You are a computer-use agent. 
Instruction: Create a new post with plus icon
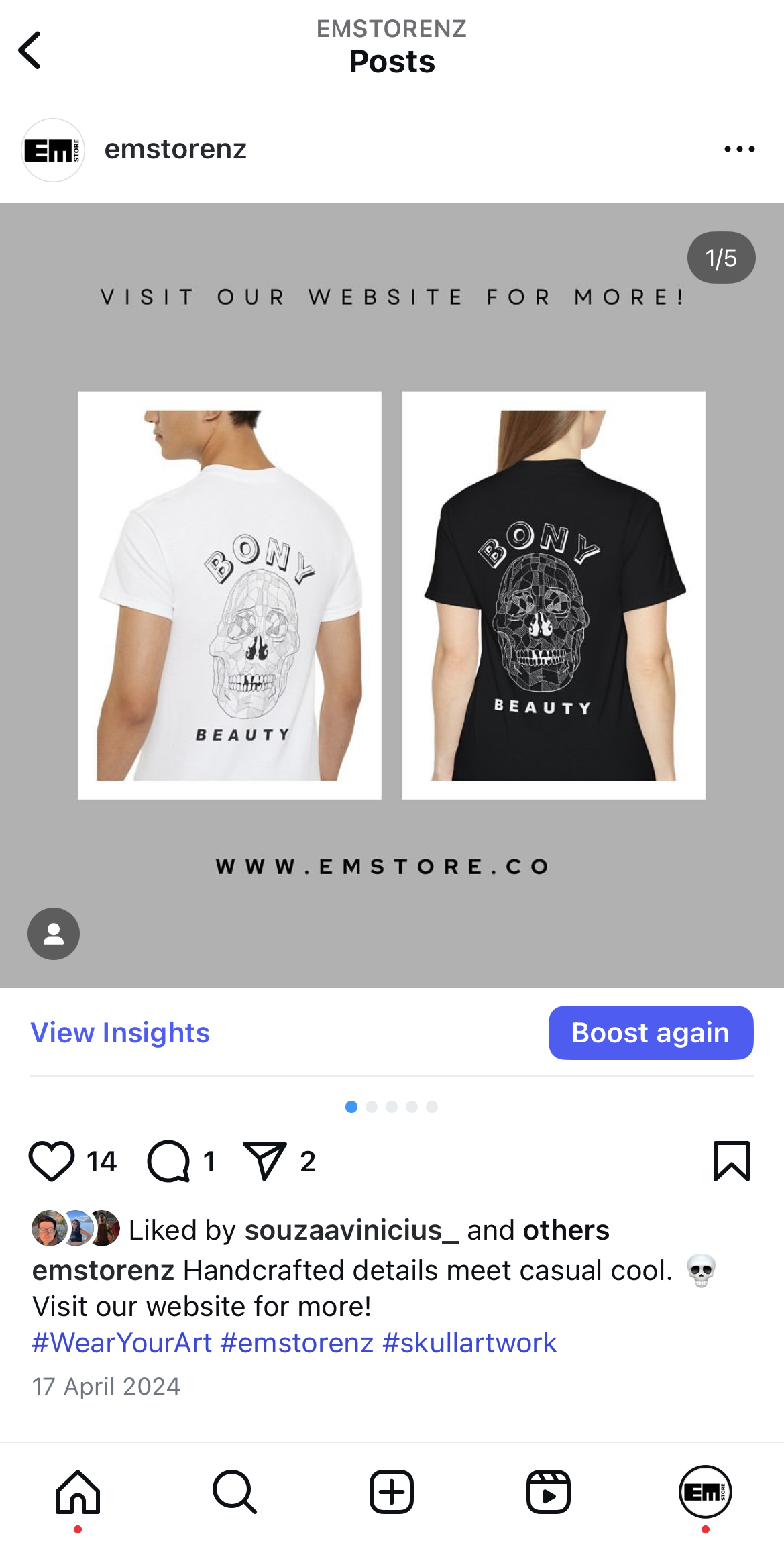(x=392, y=1492)
